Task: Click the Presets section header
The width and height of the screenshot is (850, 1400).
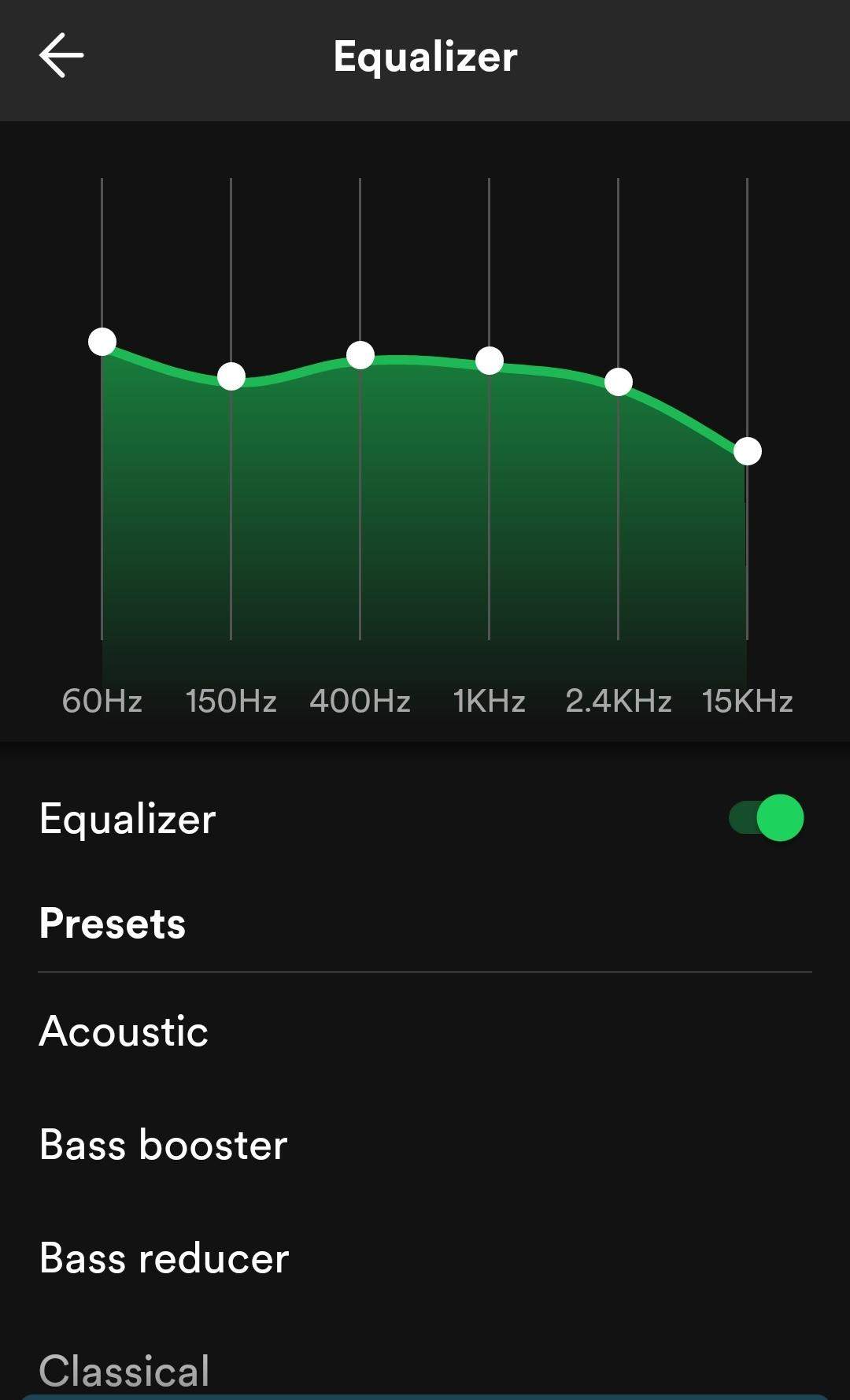Action: click(x=112, y=922)
